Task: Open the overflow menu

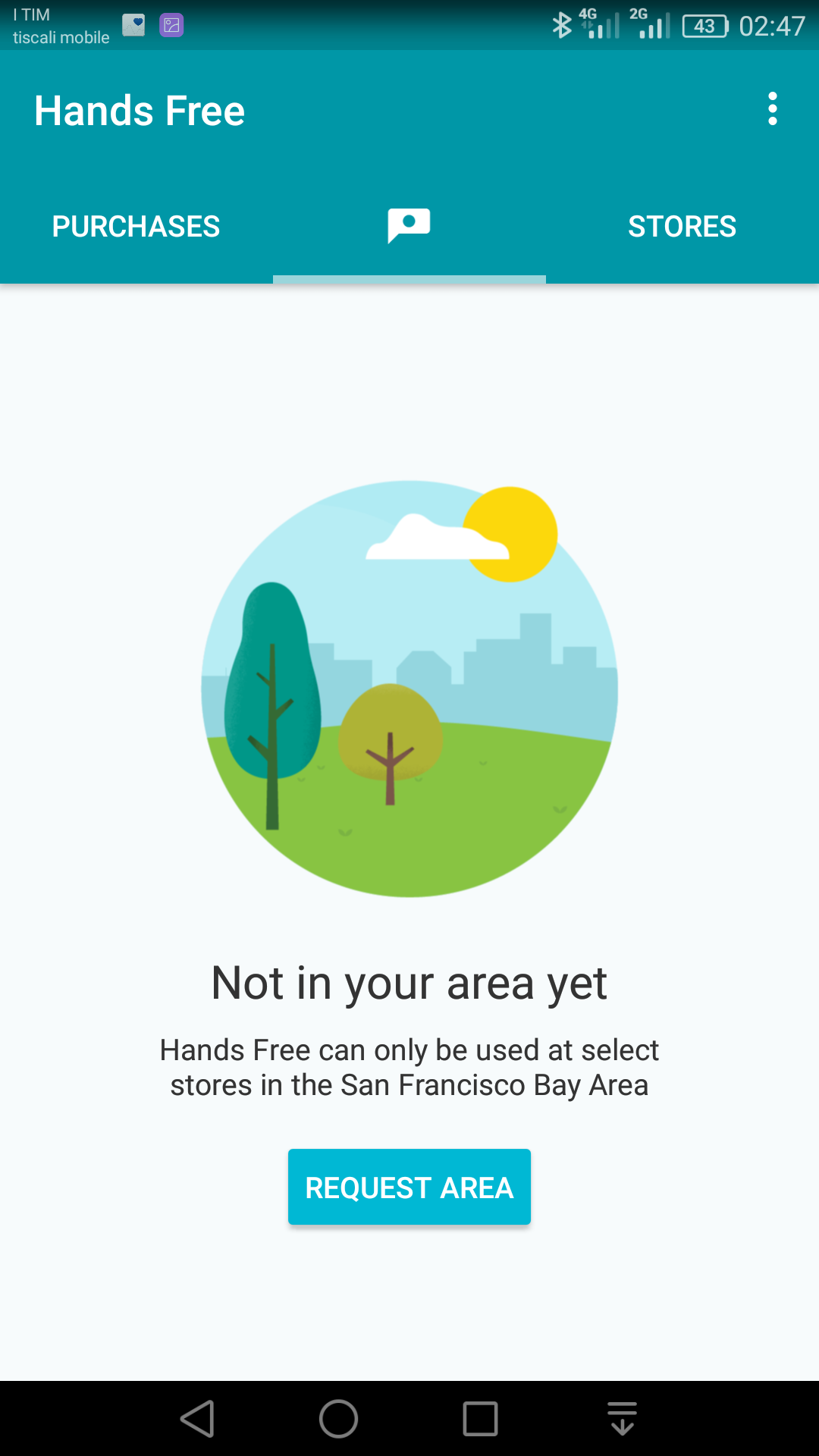Action: pos(772,109)
